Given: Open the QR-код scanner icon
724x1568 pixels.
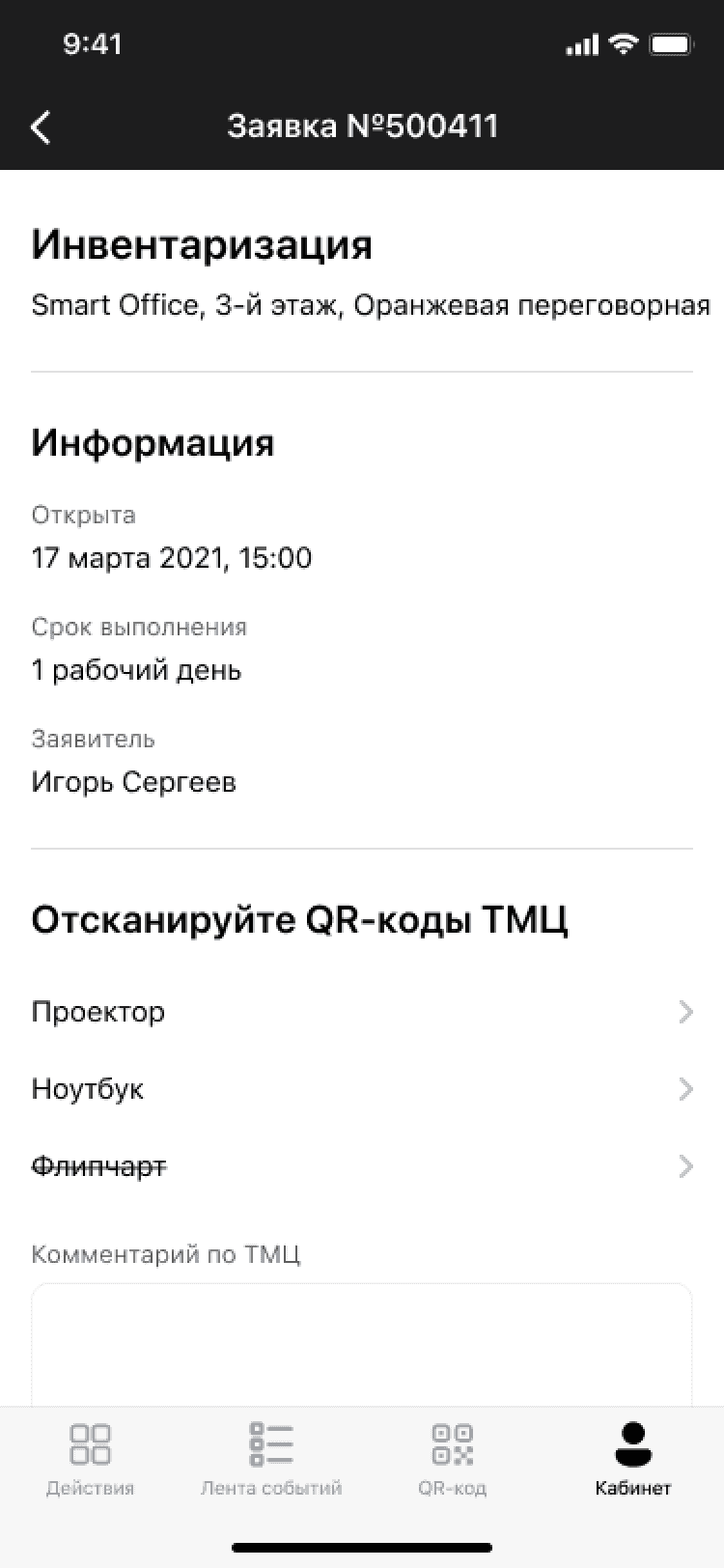Looking at the screenshot, I should pyautogui.click(x=452, y=1445).
